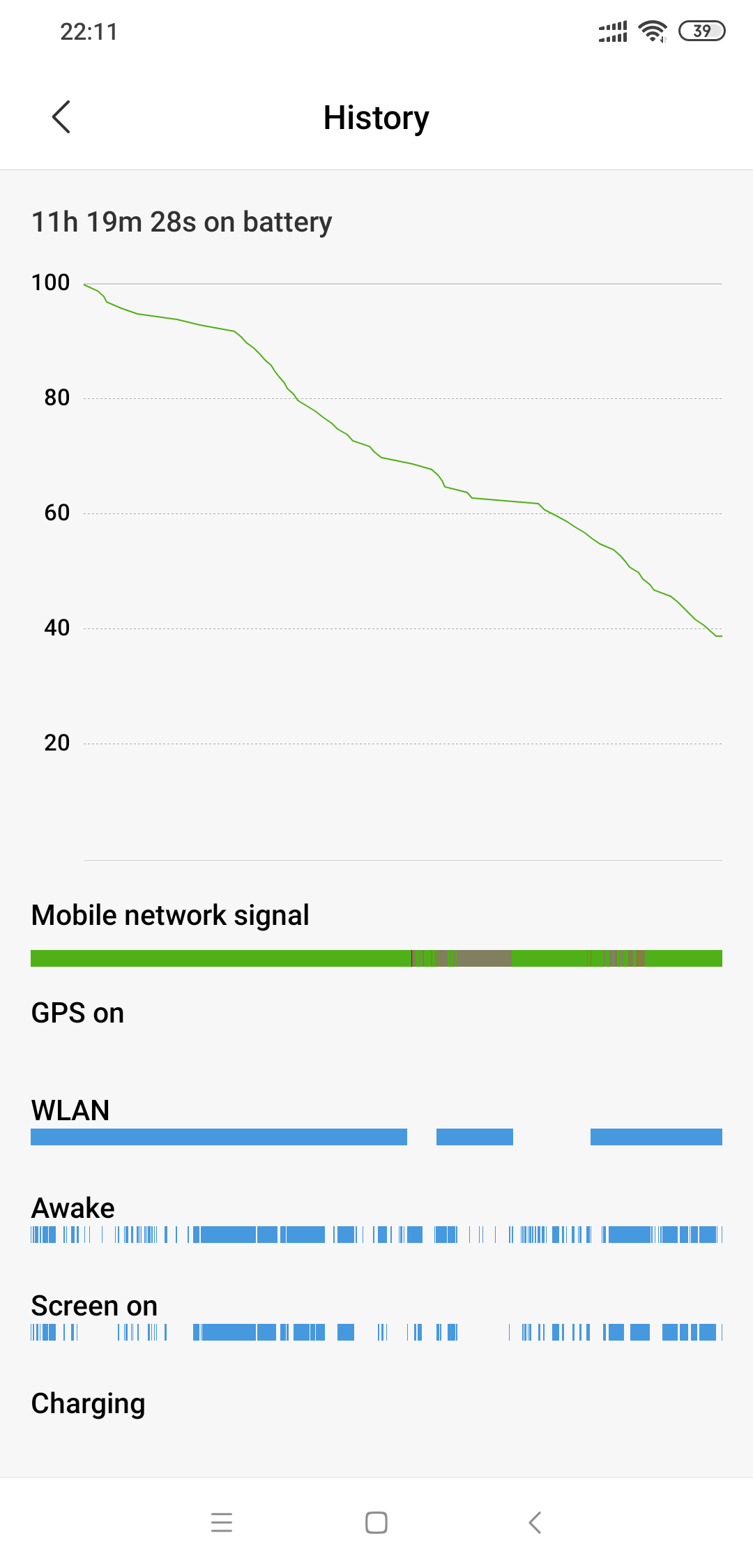Go back from the History screen
This screenshot has width=753, height=1568.
[x=61, y=116]
